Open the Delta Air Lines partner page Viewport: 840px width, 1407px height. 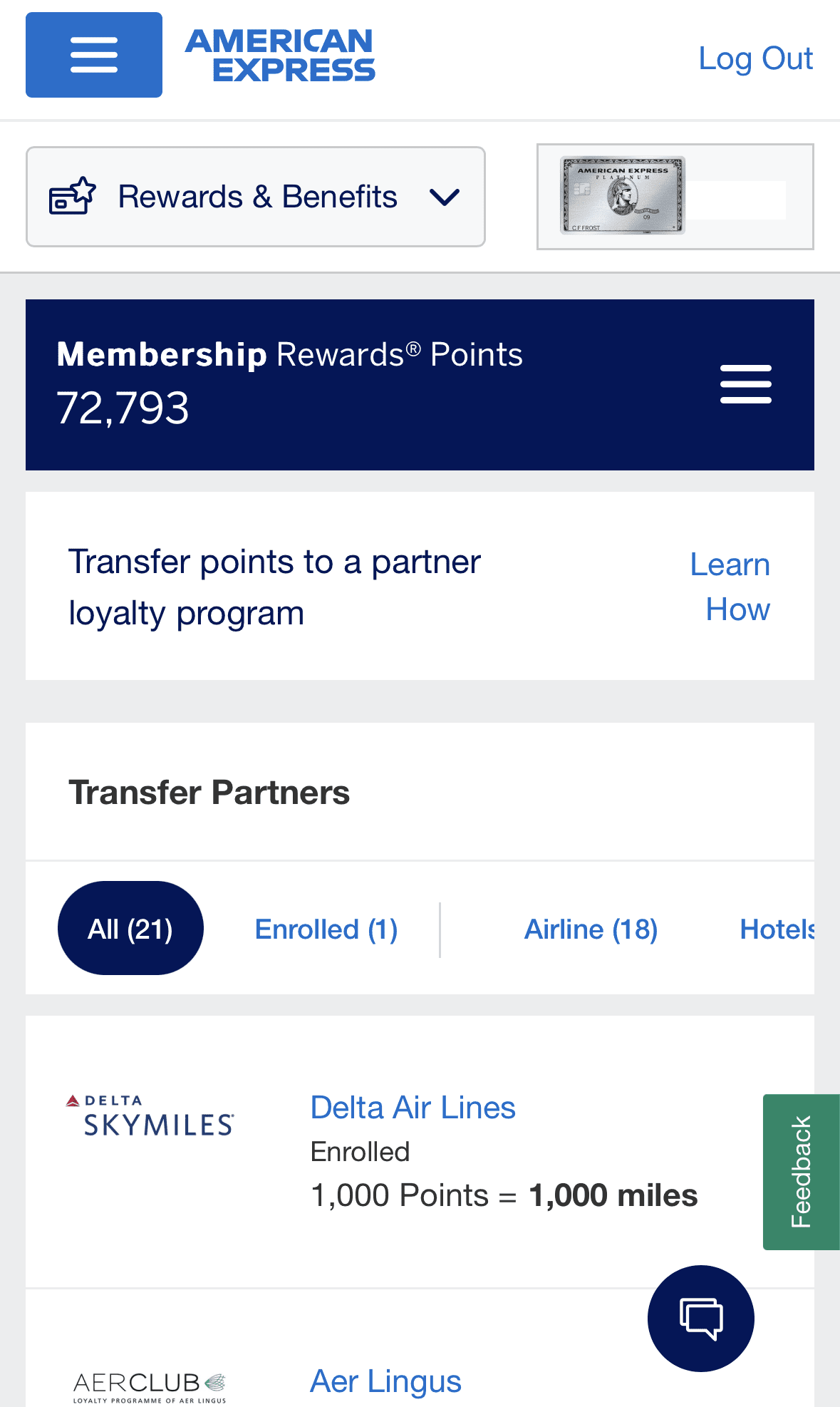coord(413,1107)
